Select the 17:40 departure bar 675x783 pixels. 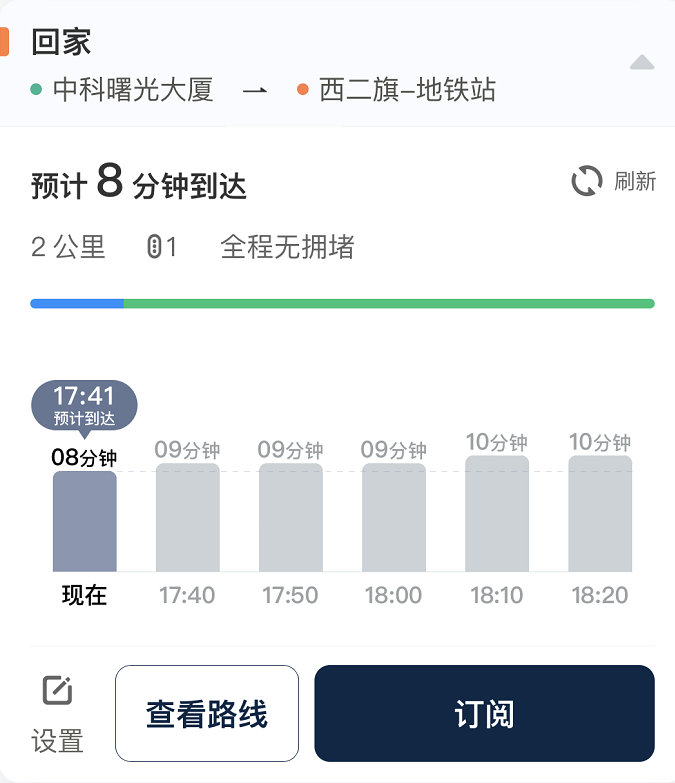coord(187,518)
